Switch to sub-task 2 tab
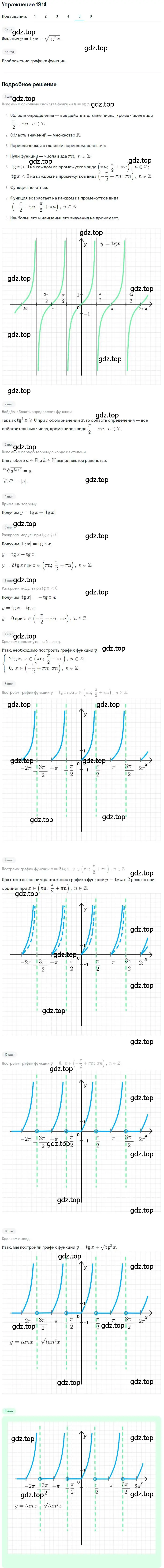The height and width of the screenshot is (1568, 164). coord(46,16)
